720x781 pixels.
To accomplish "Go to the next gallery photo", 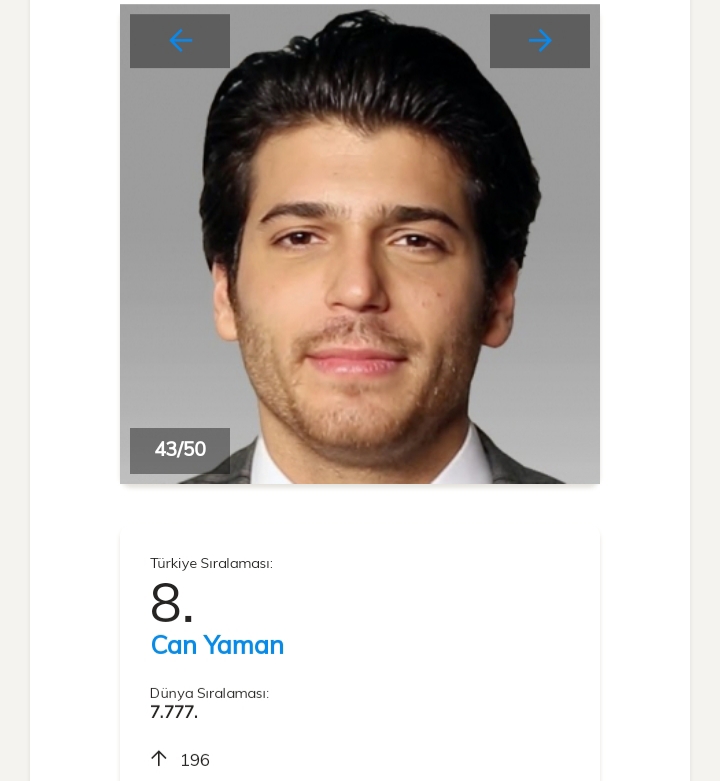I will [x=540, y=41].
